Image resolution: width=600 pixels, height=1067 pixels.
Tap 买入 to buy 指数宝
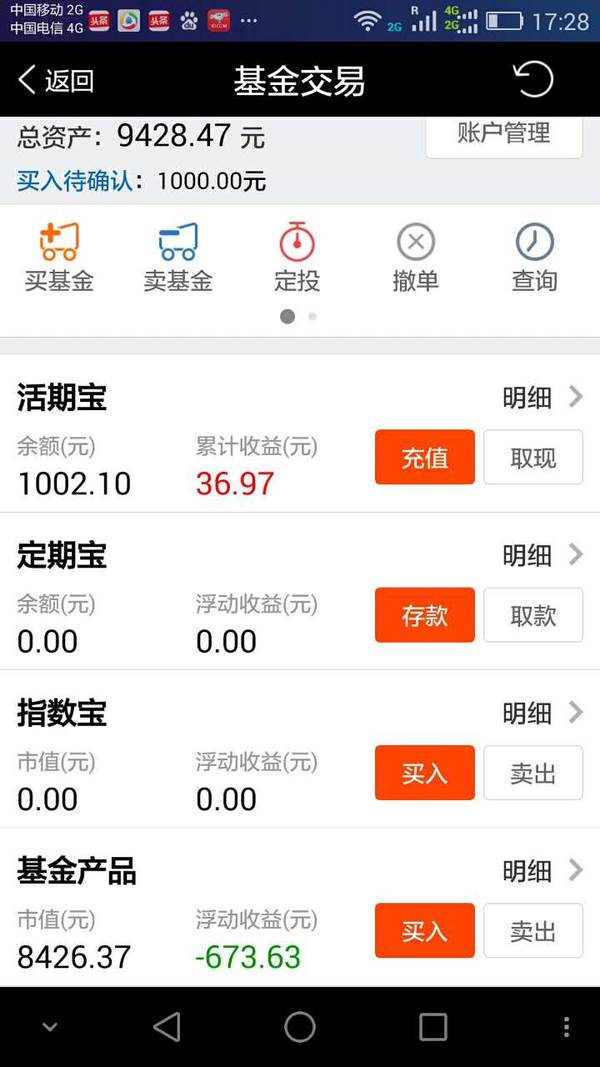tap(424, 773)
